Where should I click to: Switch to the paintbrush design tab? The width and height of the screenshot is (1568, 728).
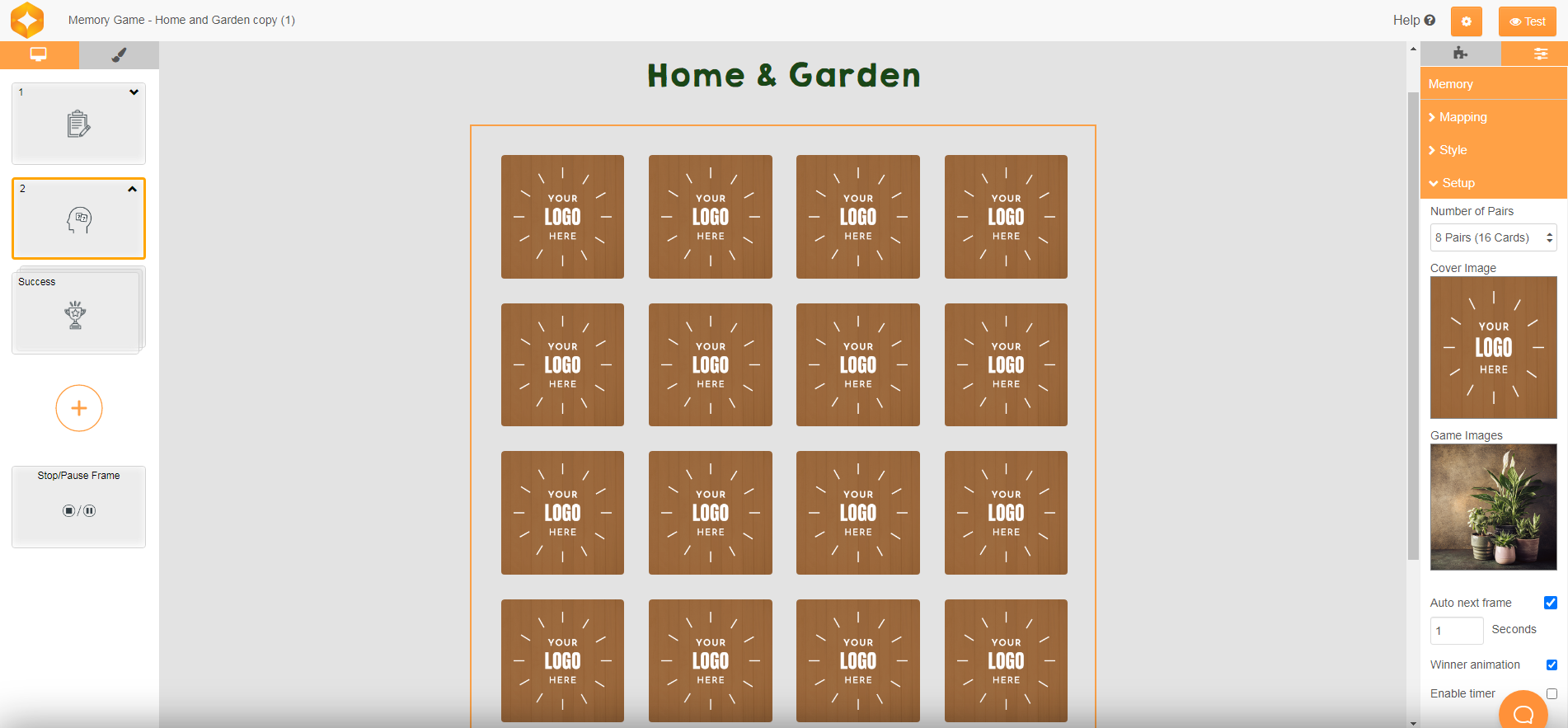click(119, 54)
